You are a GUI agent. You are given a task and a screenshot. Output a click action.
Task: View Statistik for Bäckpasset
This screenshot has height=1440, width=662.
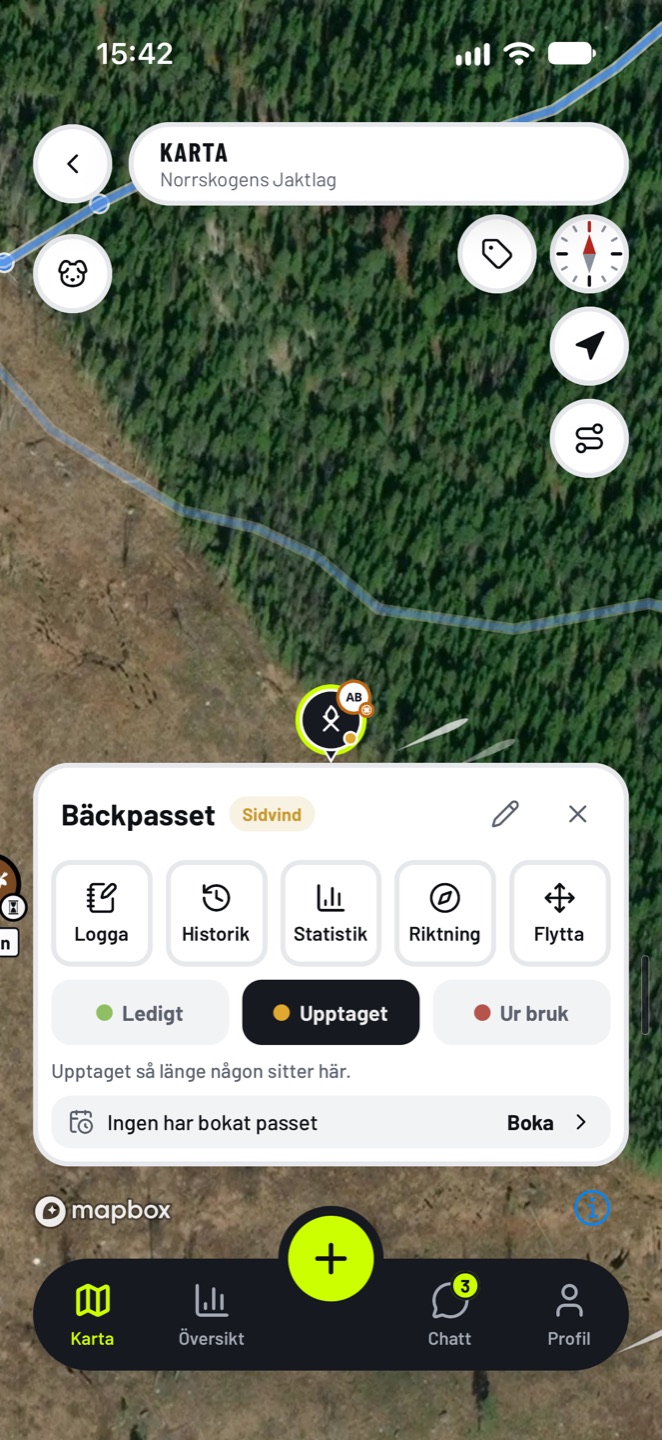coord(331,913)
